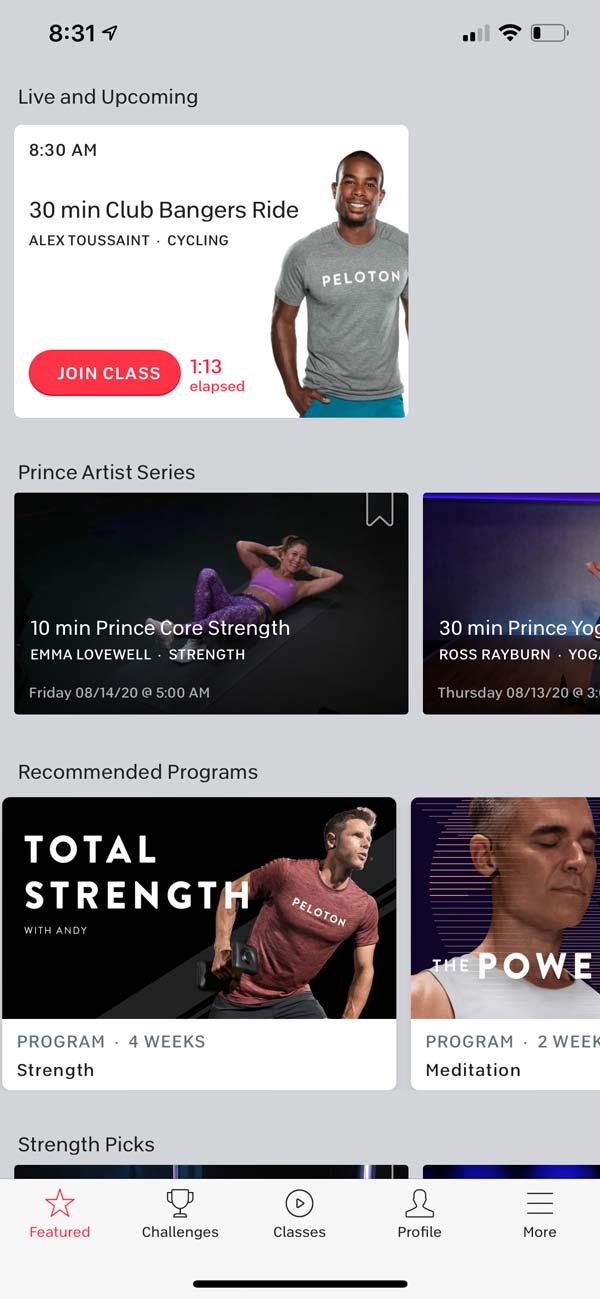Select the More tab
600x1299 pixels.
(540, 1214)
